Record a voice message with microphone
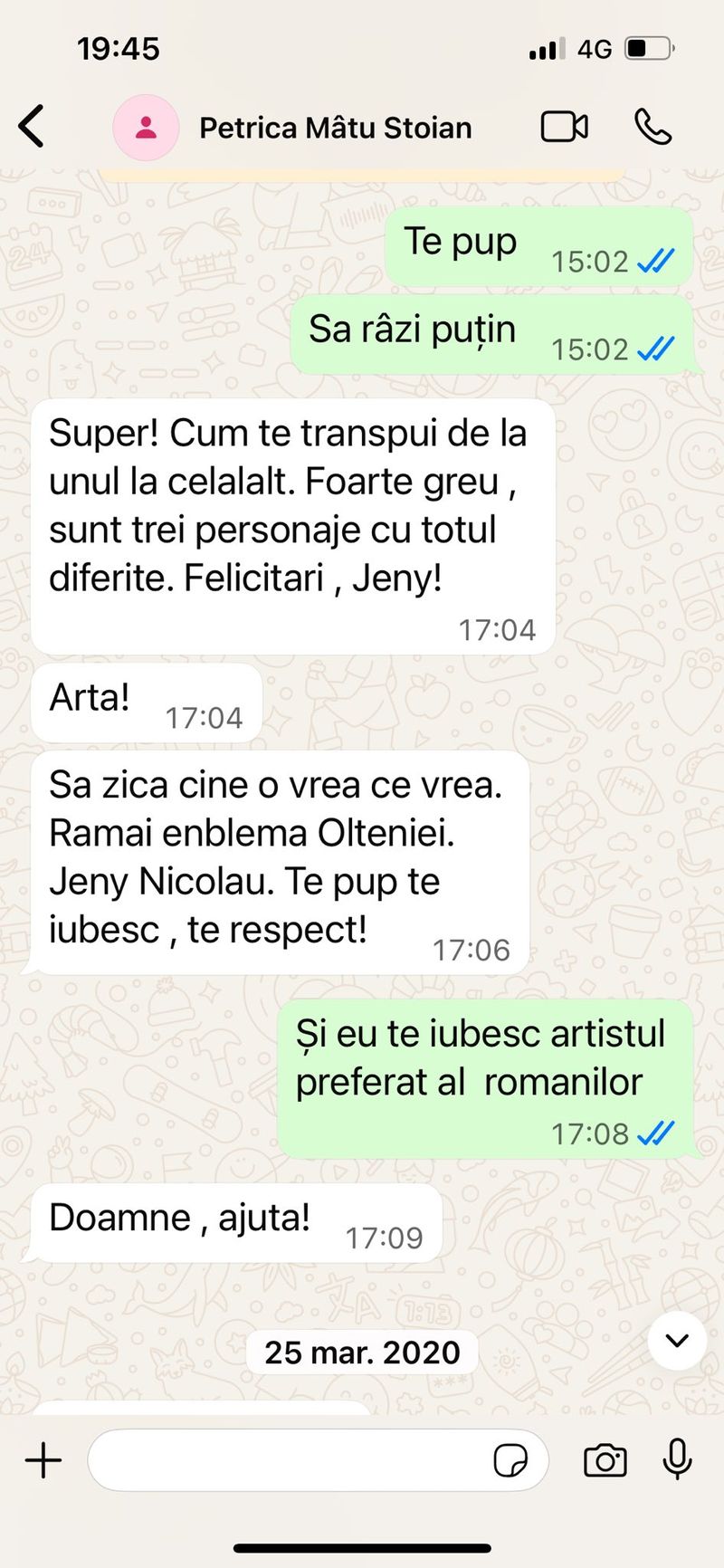Image resolution: width=724 pixels, height=1568 pixels. coord(677,1459)
